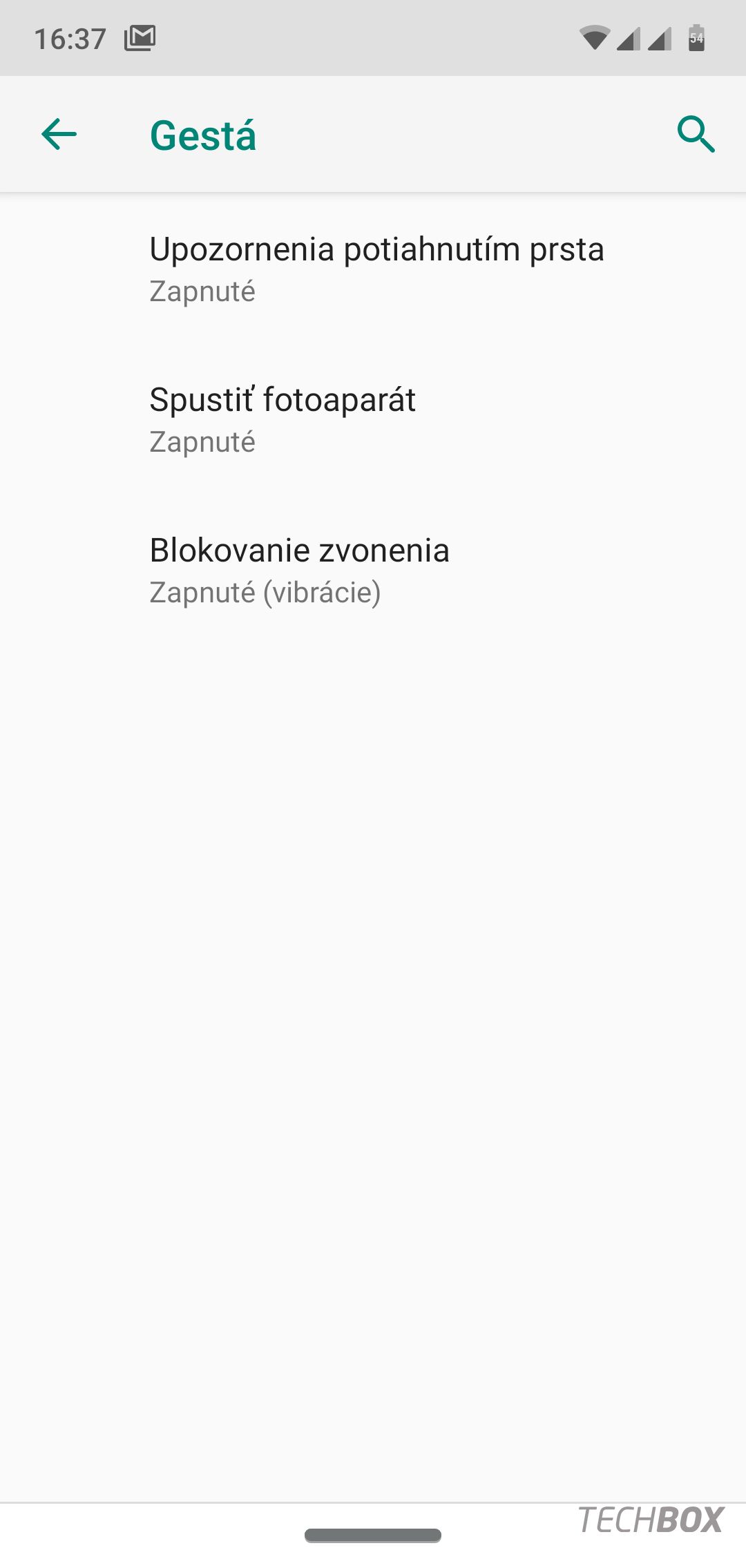Go back using the arrow beside Gestá
Viewport: 746px width, 1568px height.
click(59, 134)
